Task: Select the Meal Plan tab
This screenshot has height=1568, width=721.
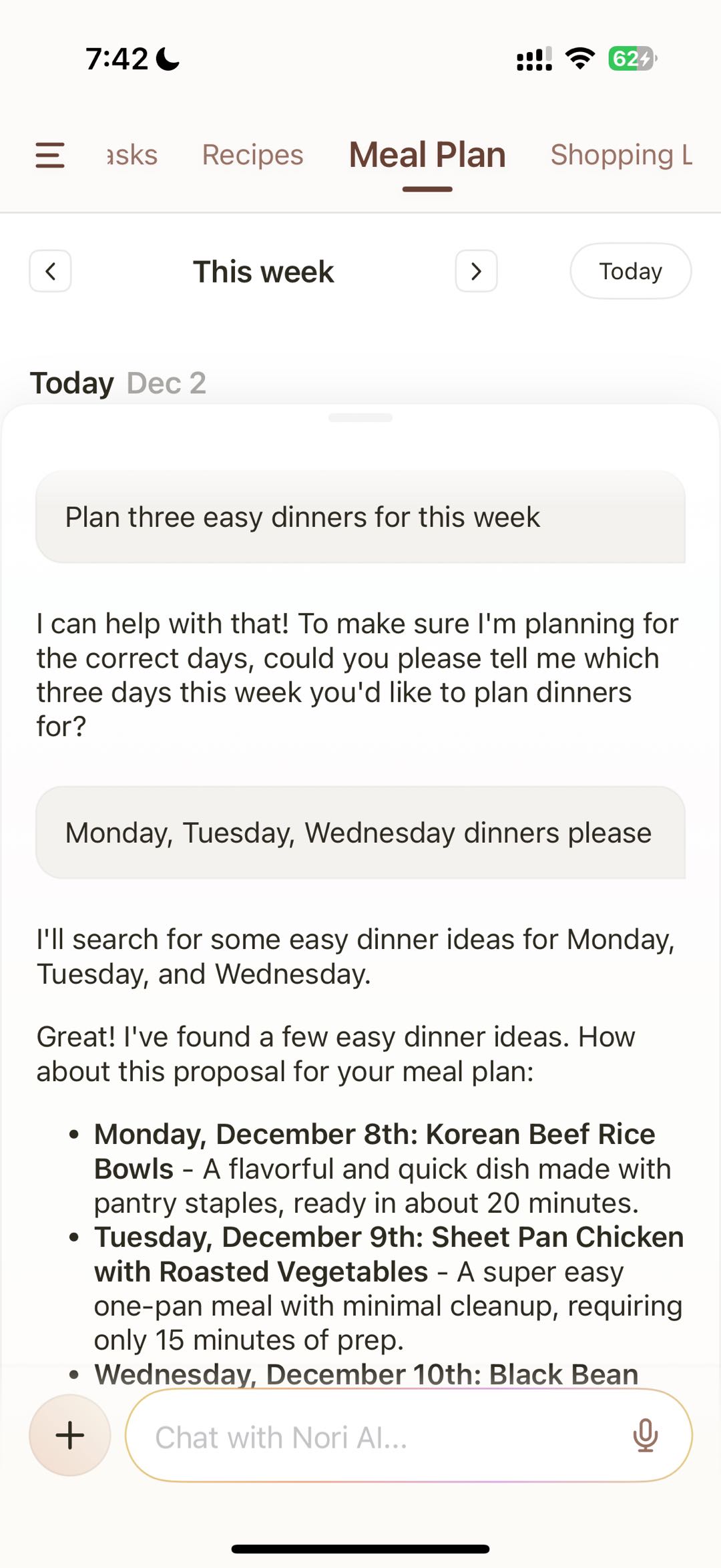Action: click(427, 155)
